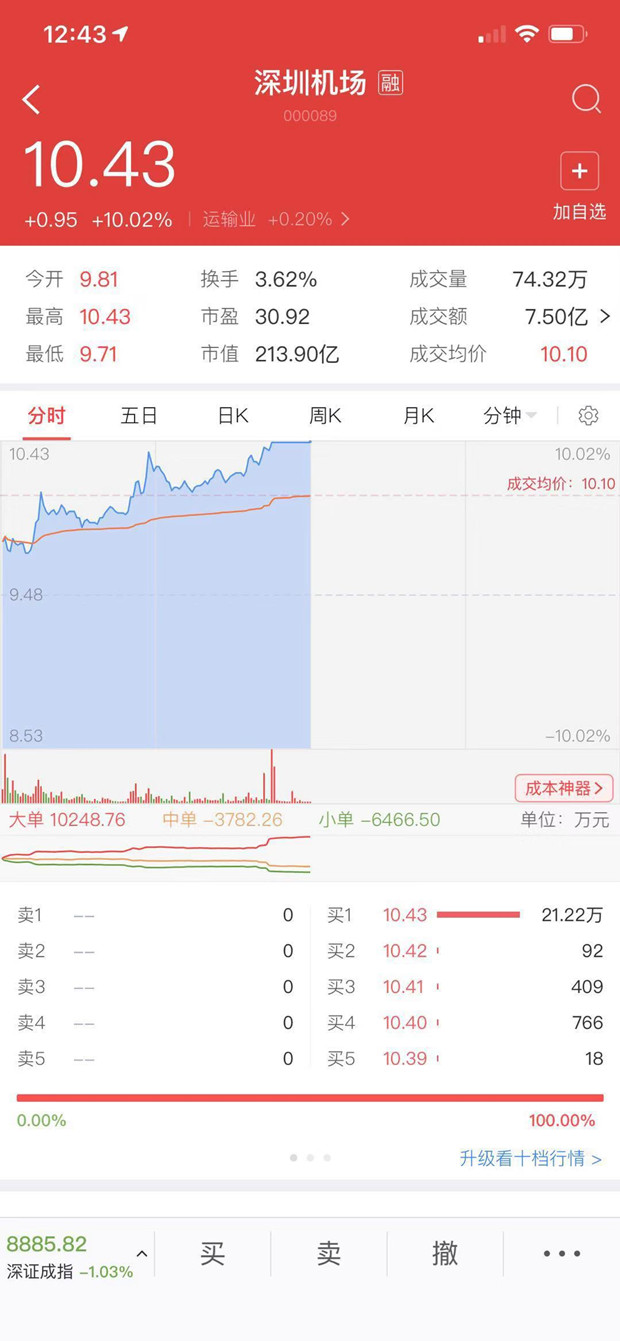View the 周K chart tab

[325, 416]
